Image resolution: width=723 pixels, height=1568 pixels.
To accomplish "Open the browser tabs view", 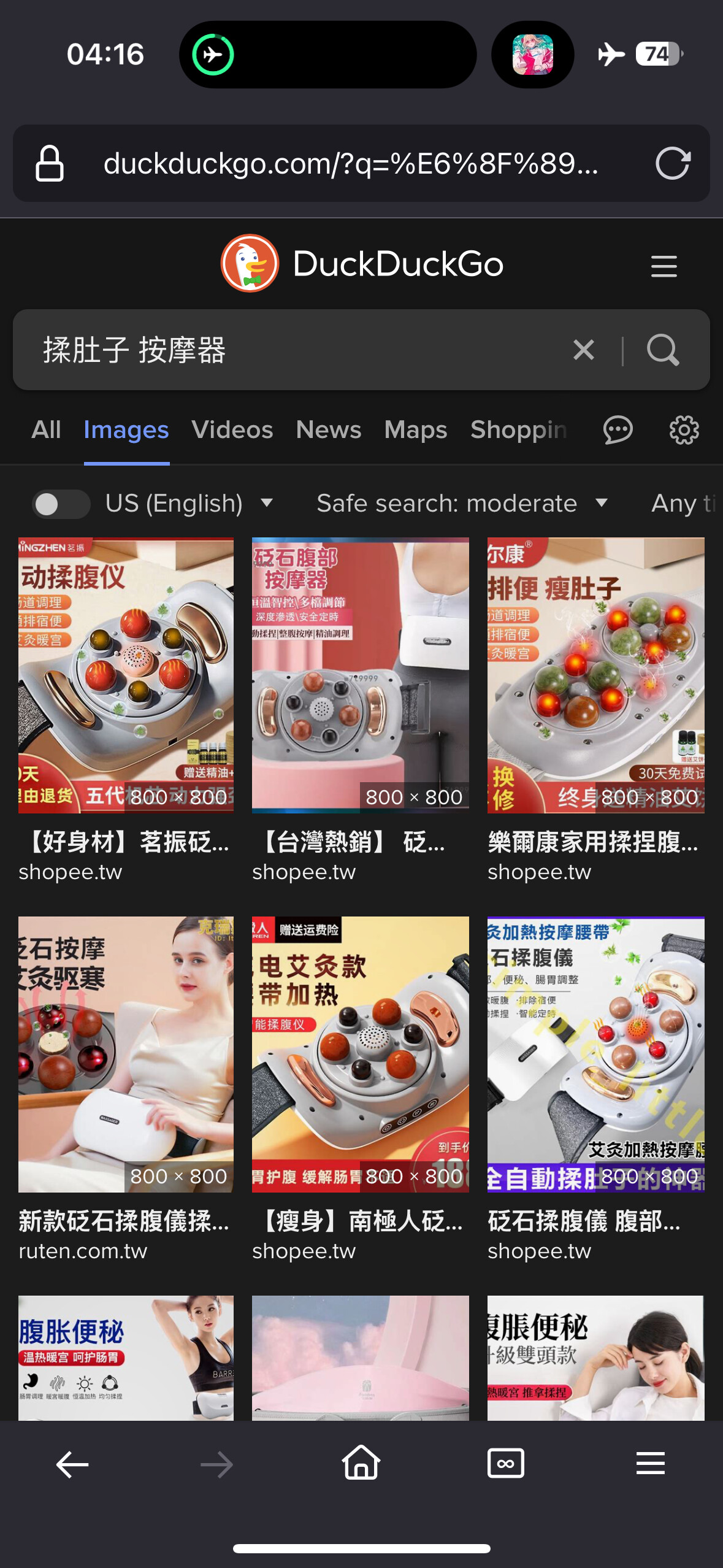I will point(505,1464).
